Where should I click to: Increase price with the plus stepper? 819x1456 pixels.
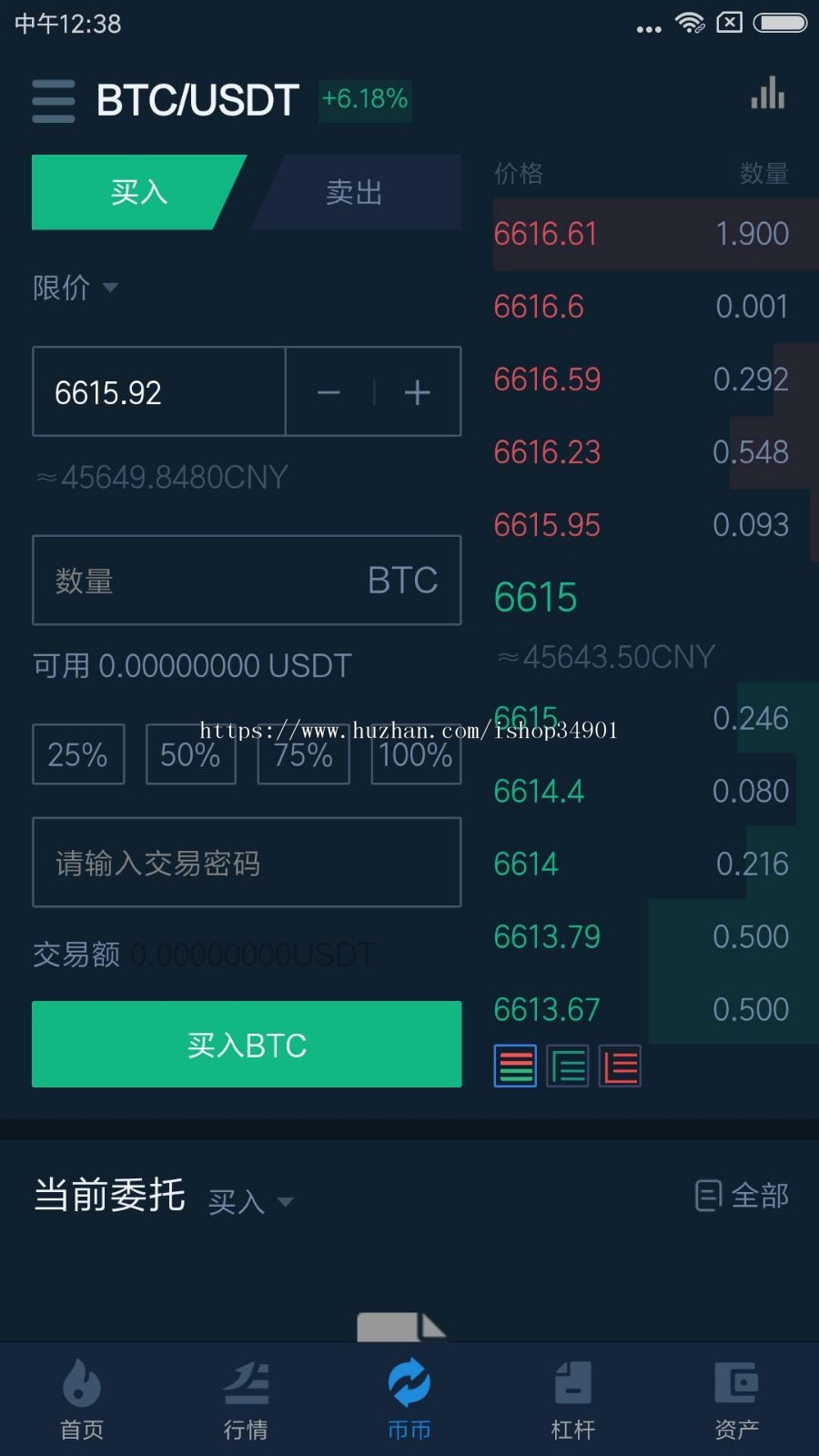pos(418,392)
